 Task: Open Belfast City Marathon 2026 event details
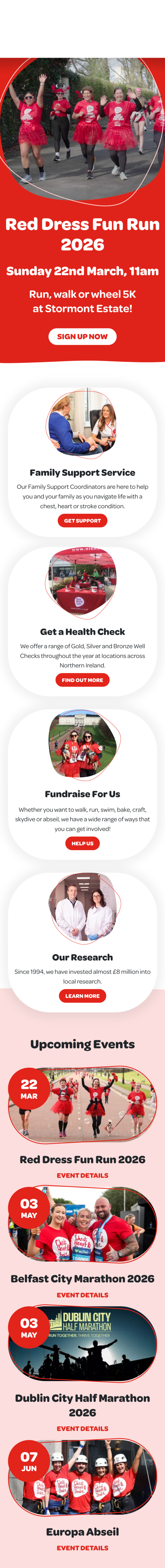(82, 1295)
